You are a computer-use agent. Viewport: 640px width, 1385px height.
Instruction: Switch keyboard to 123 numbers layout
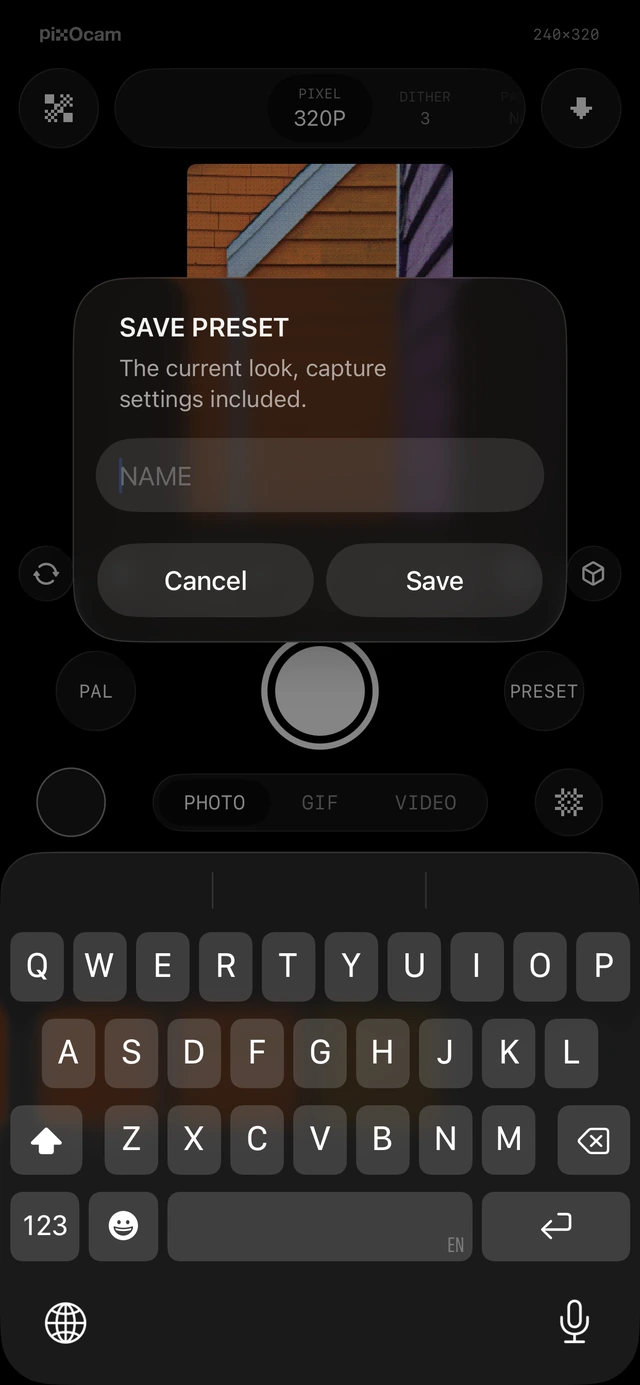tap(45, 1226)
